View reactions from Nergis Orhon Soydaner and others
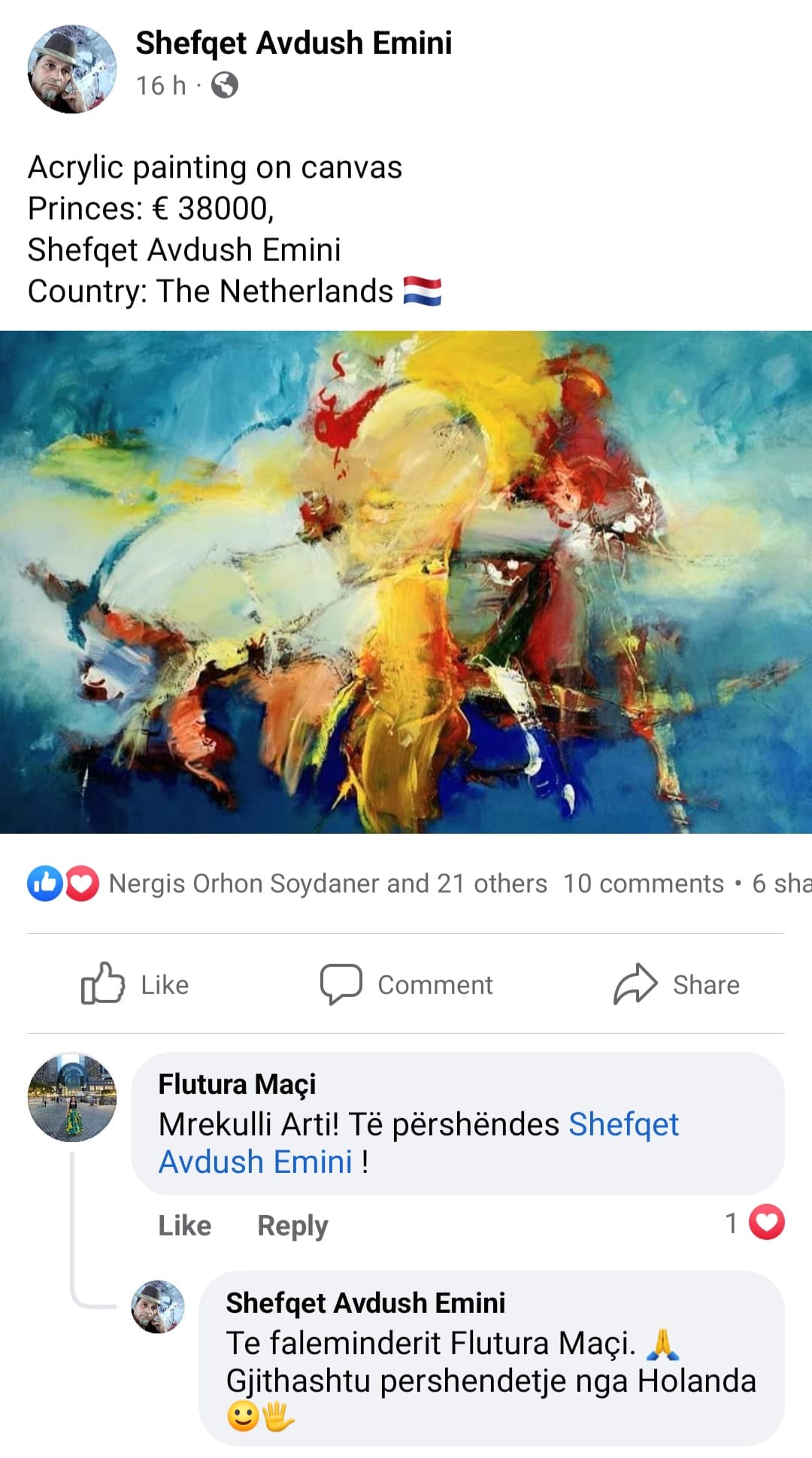Image resolution: width=812 pixels, height=1458 pixels. pos(327,884)
